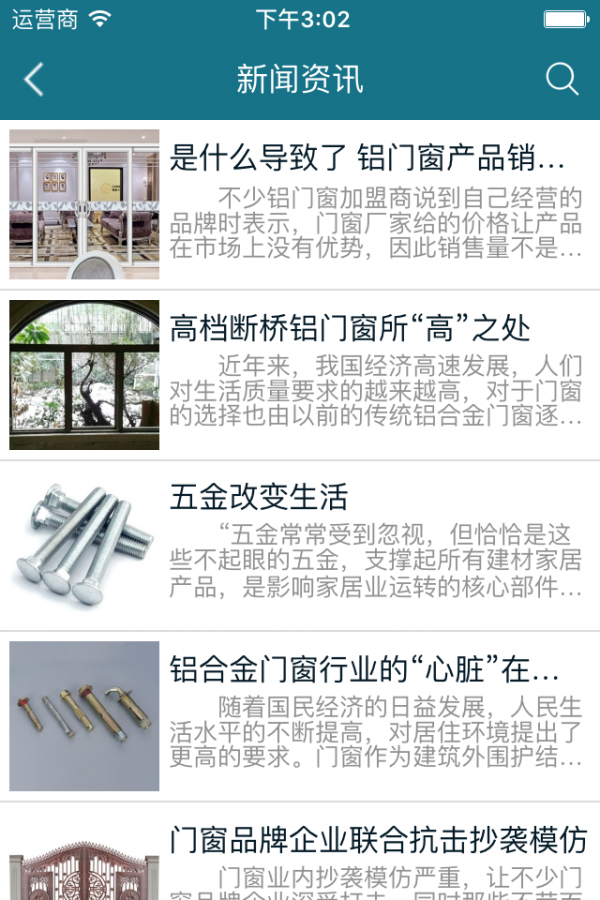Read the article 高档断桥铝门窗所“高”之处
The width and height of the screenshot is (600, 900).
click(x=350, y=328)
